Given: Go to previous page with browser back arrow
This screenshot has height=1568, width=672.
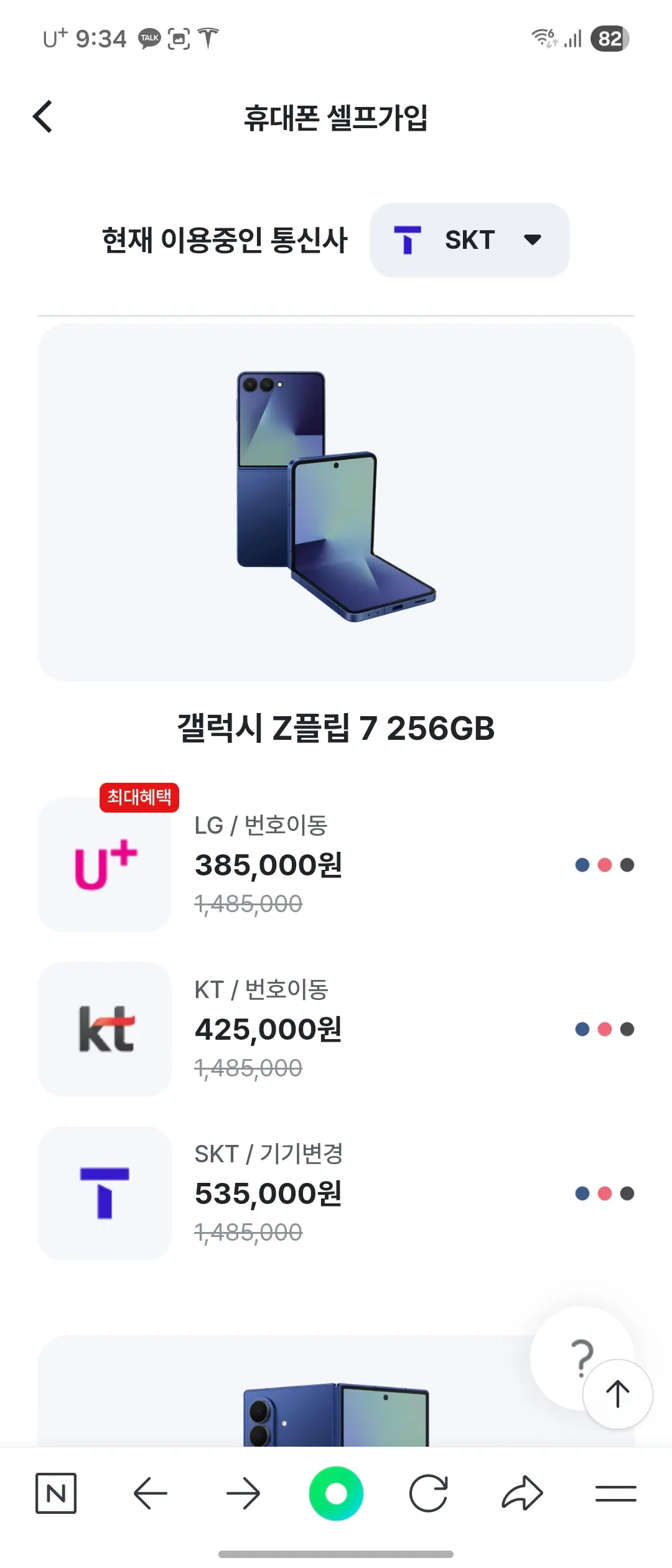Looking at the screenshot, I should click(150, 1493).
